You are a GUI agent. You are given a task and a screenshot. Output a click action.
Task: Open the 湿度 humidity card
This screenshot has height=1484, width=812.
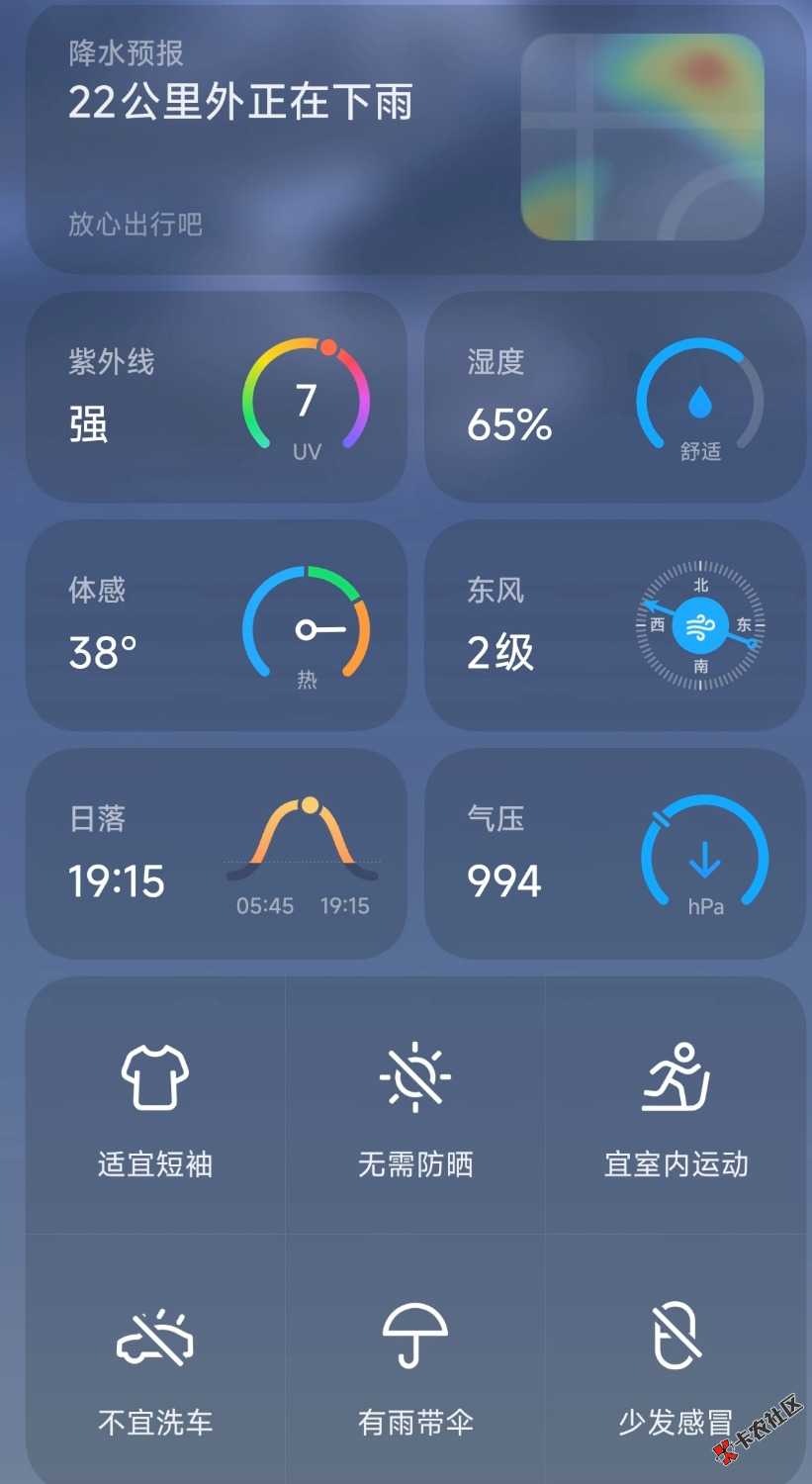615,397
